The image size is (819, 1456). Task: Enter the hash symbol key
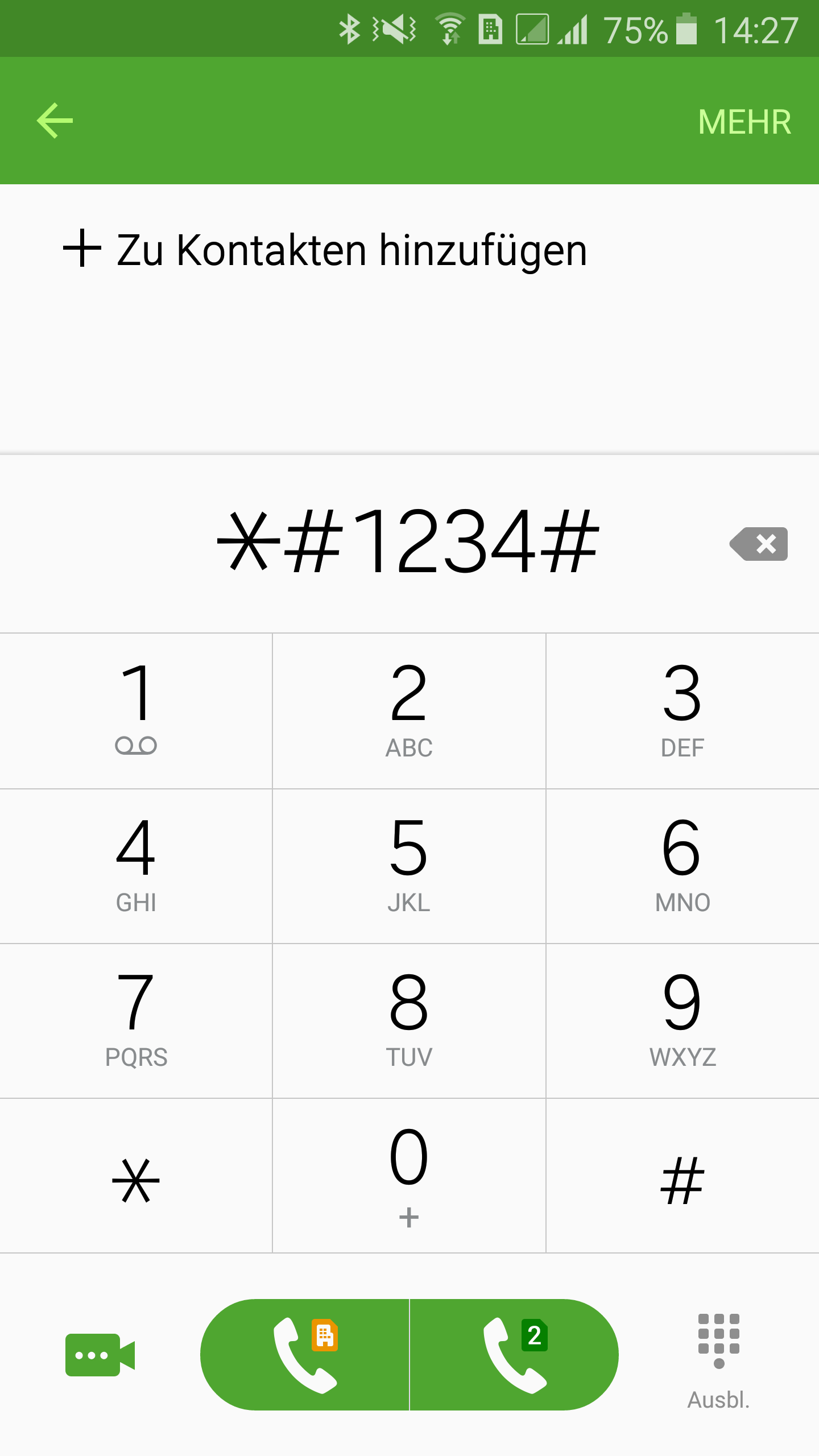point(682,1176)
